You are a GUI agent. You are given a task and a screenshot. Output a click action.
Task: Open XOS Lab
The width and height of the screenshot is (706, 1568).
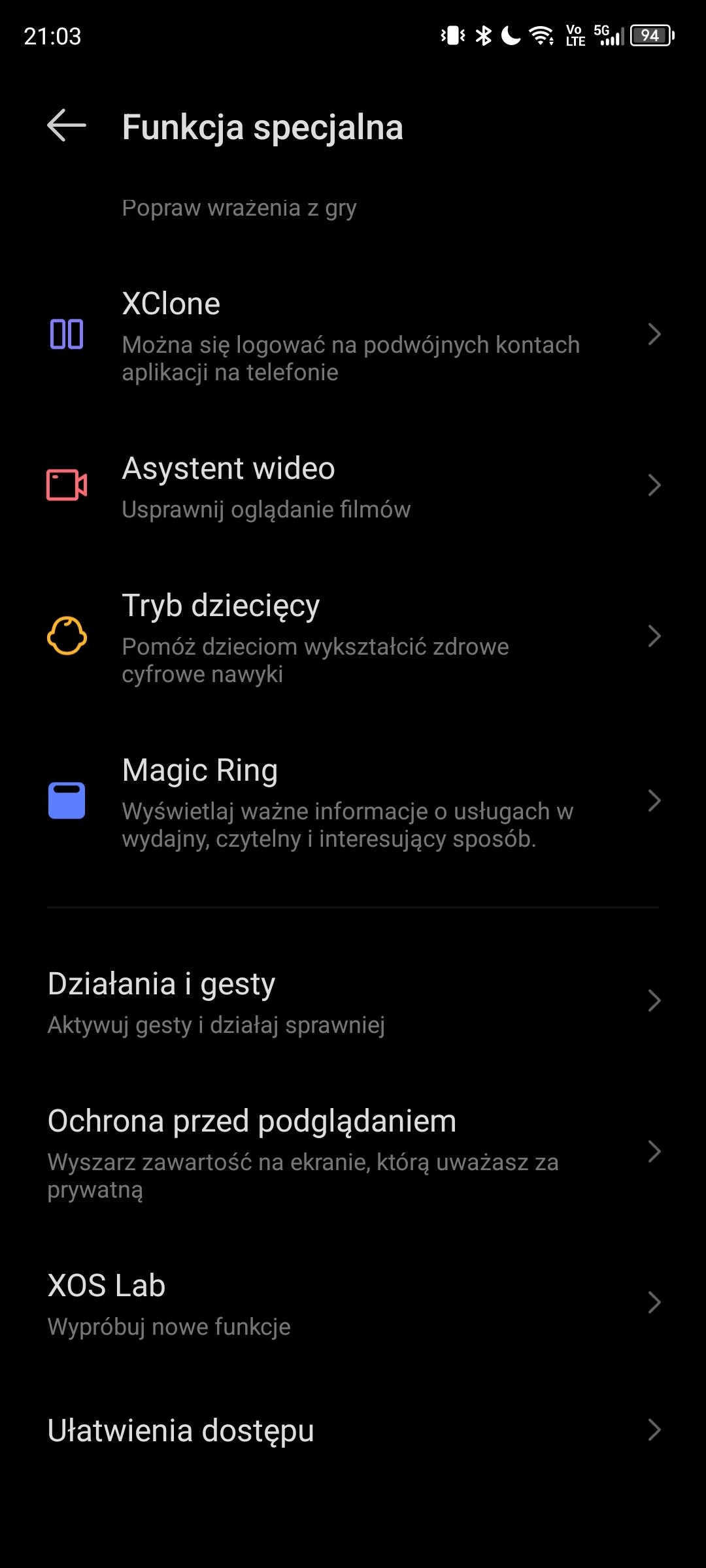tap(353, 1303)
